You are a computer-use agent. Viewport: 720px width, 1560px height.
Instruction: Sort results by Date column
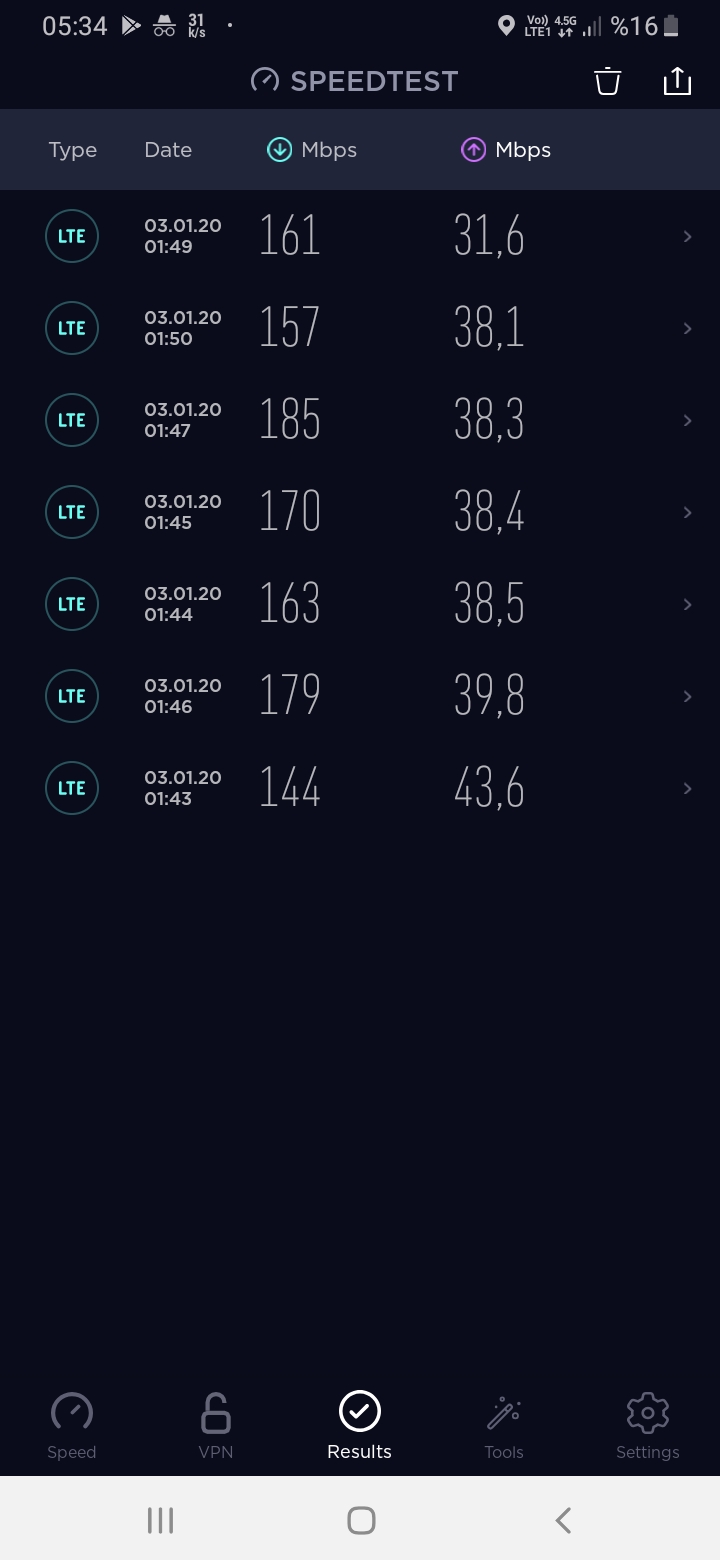(168, 150)
